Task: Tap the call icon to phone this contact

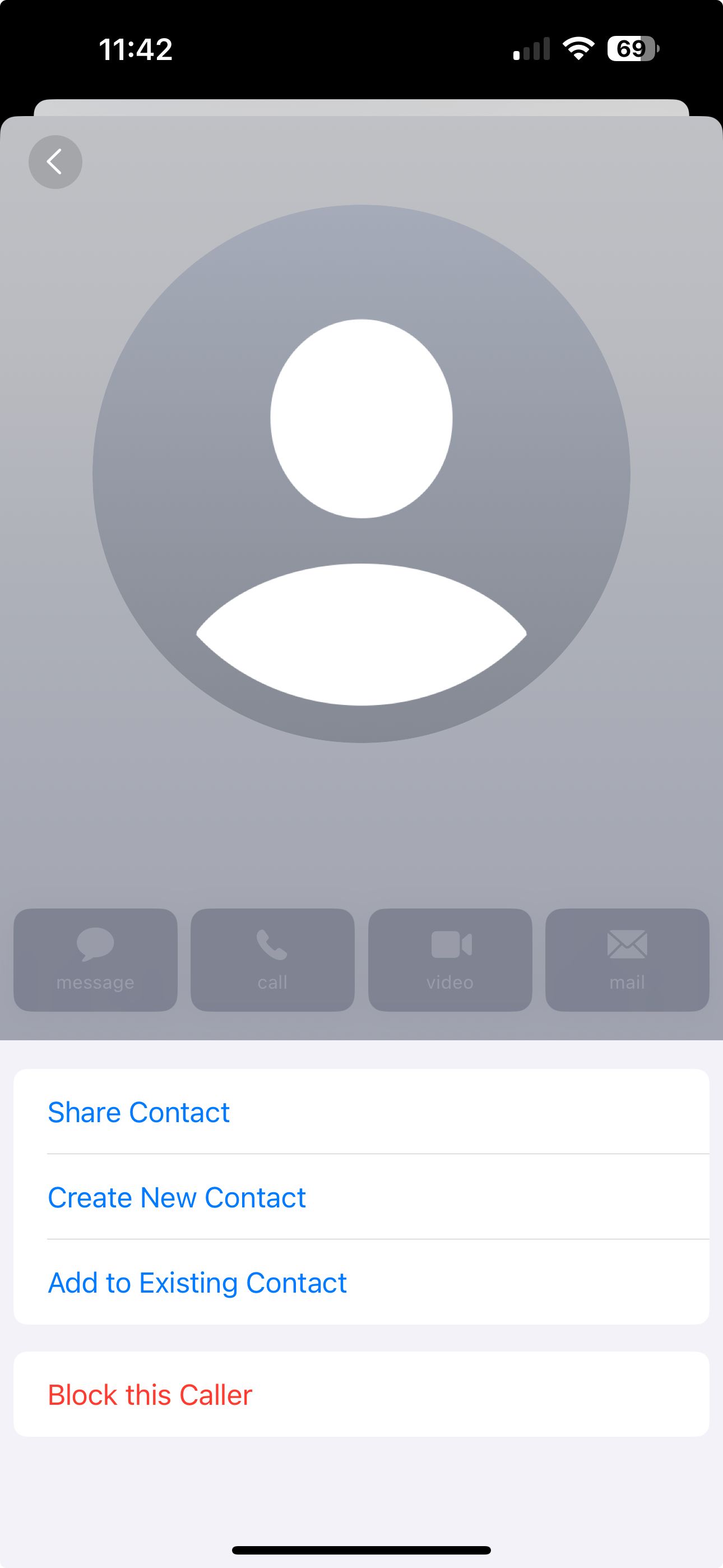Action: (272, 961)
